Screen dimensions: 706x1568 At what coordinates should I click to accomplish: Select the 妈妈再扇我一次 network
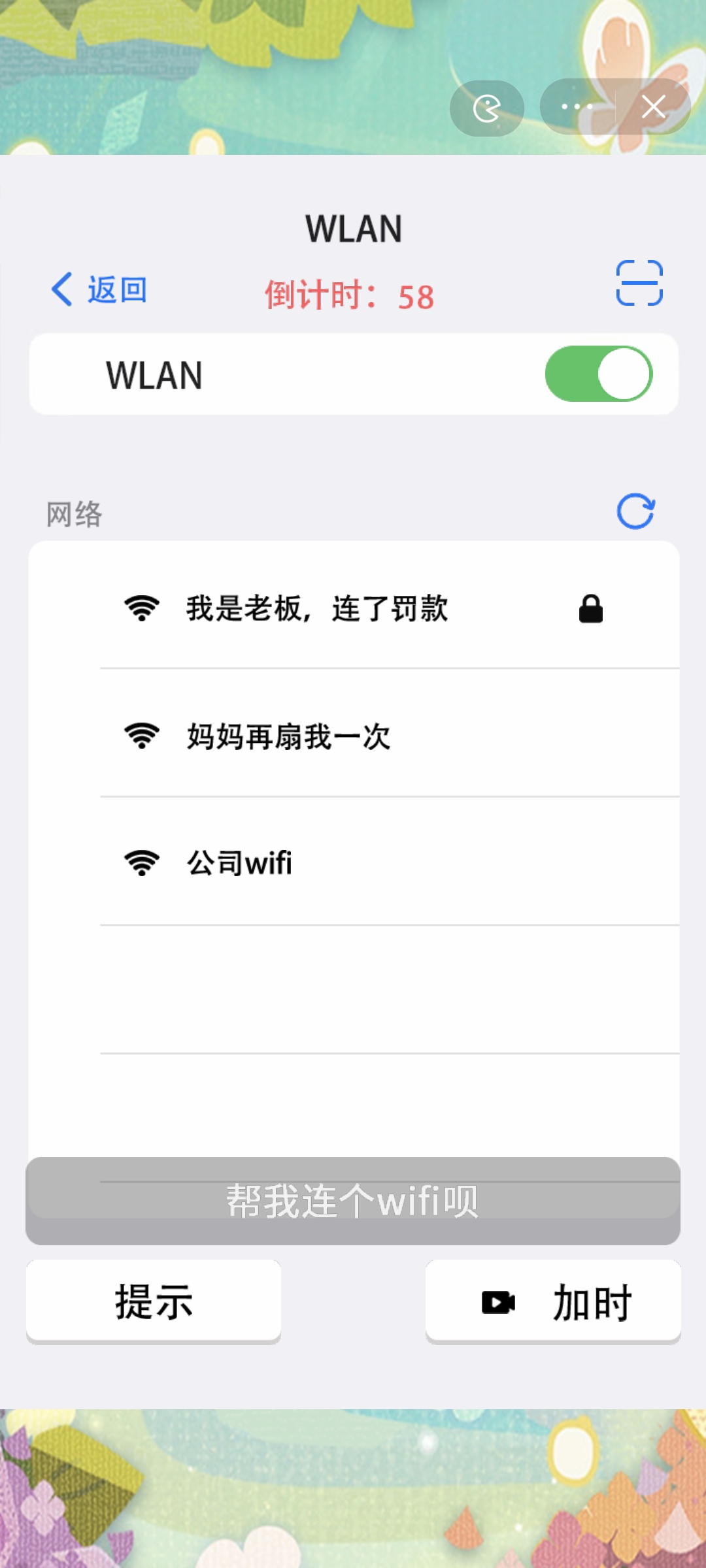click(289, 737)
